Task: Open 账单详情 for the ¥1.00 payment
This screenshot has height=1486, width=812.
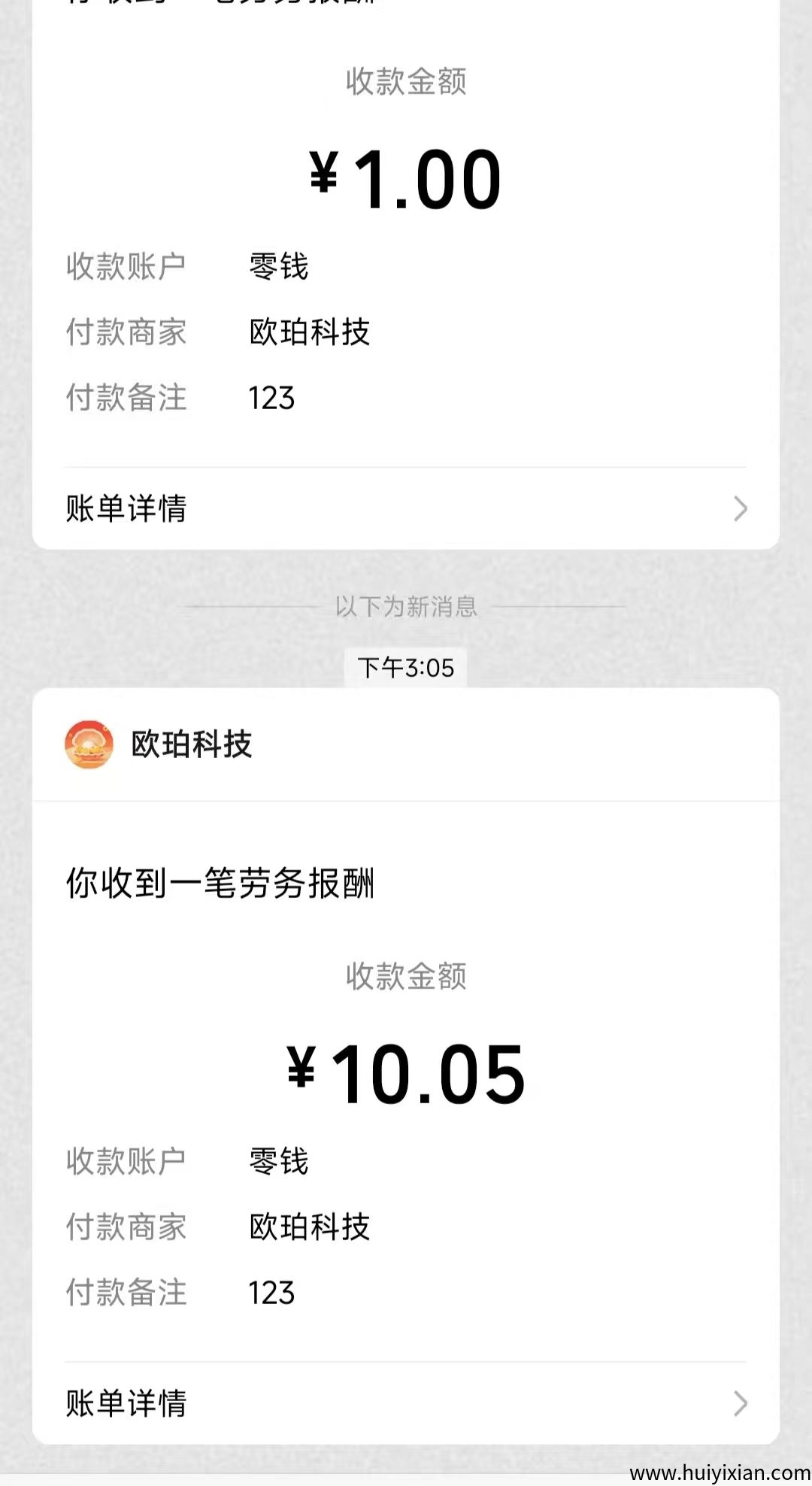Action: [404, 508]
